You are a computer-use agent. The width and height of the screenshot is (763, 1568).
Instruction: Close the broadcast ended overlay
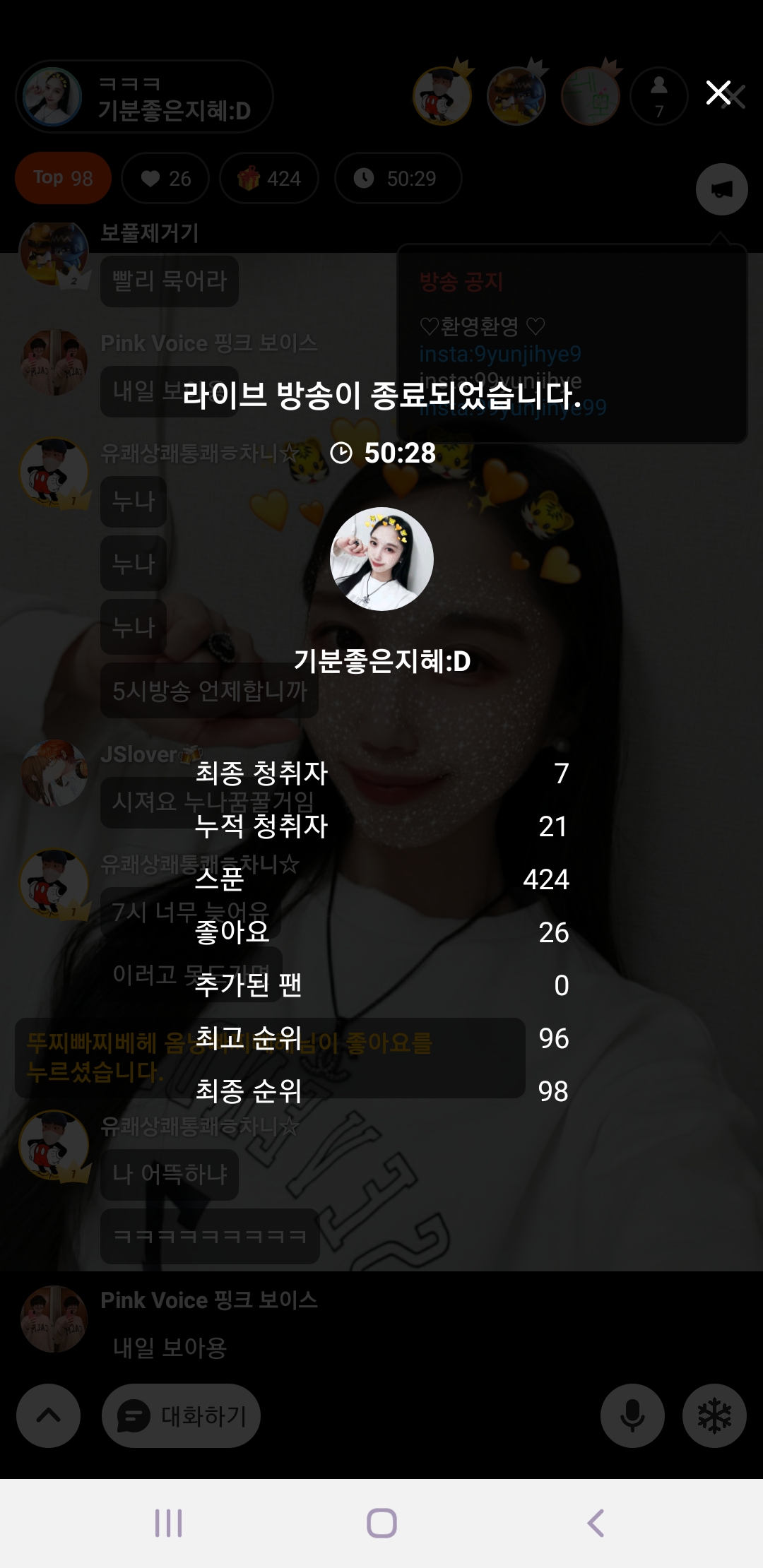[x=718, y=93]
